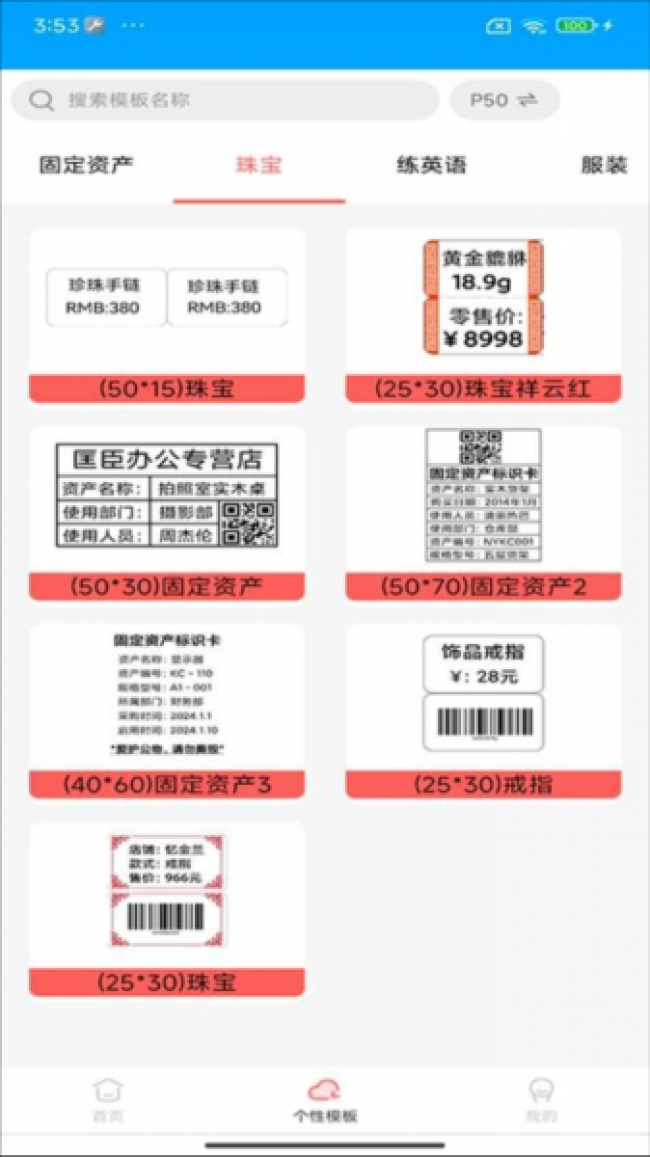
Task: Select the (50*30)固定资产 template
Action: [x=167, y=513]
